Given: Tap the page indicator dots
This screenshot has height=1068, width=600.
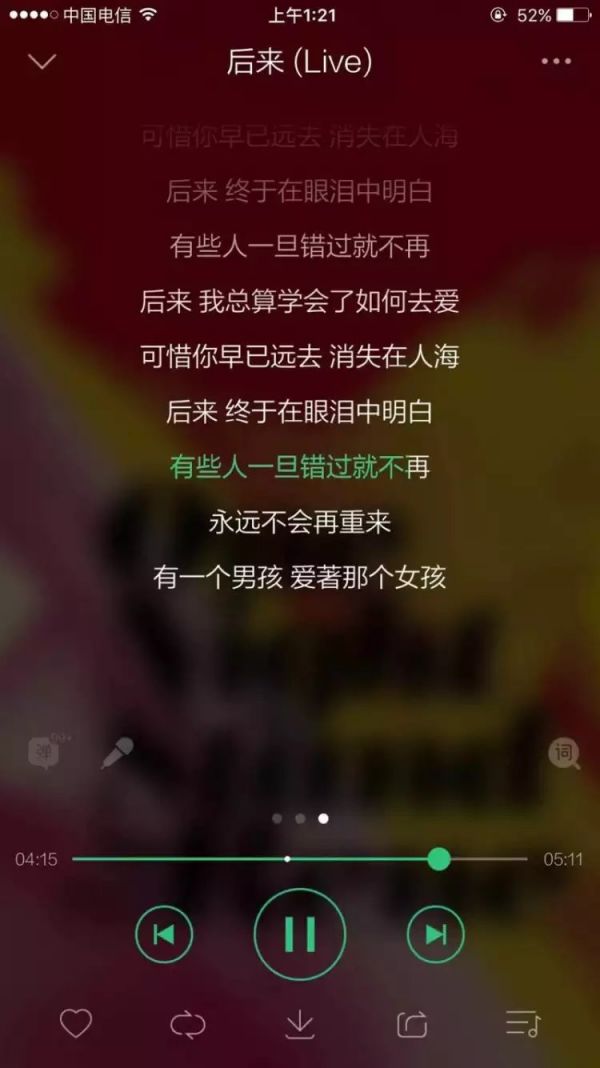Looking at the screenshot, I should coord(300,818).
